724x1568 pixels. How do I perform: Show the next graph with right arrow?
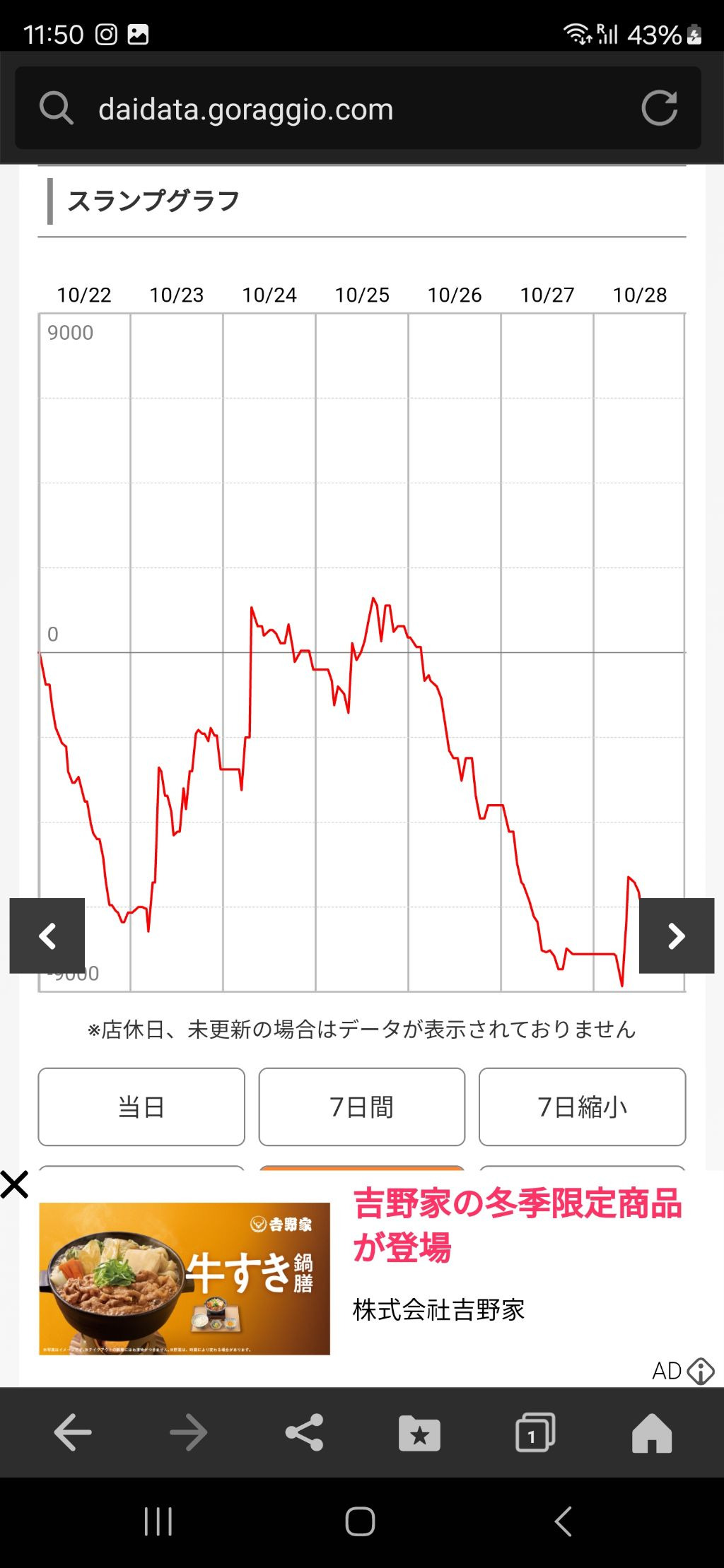point(676,936)
